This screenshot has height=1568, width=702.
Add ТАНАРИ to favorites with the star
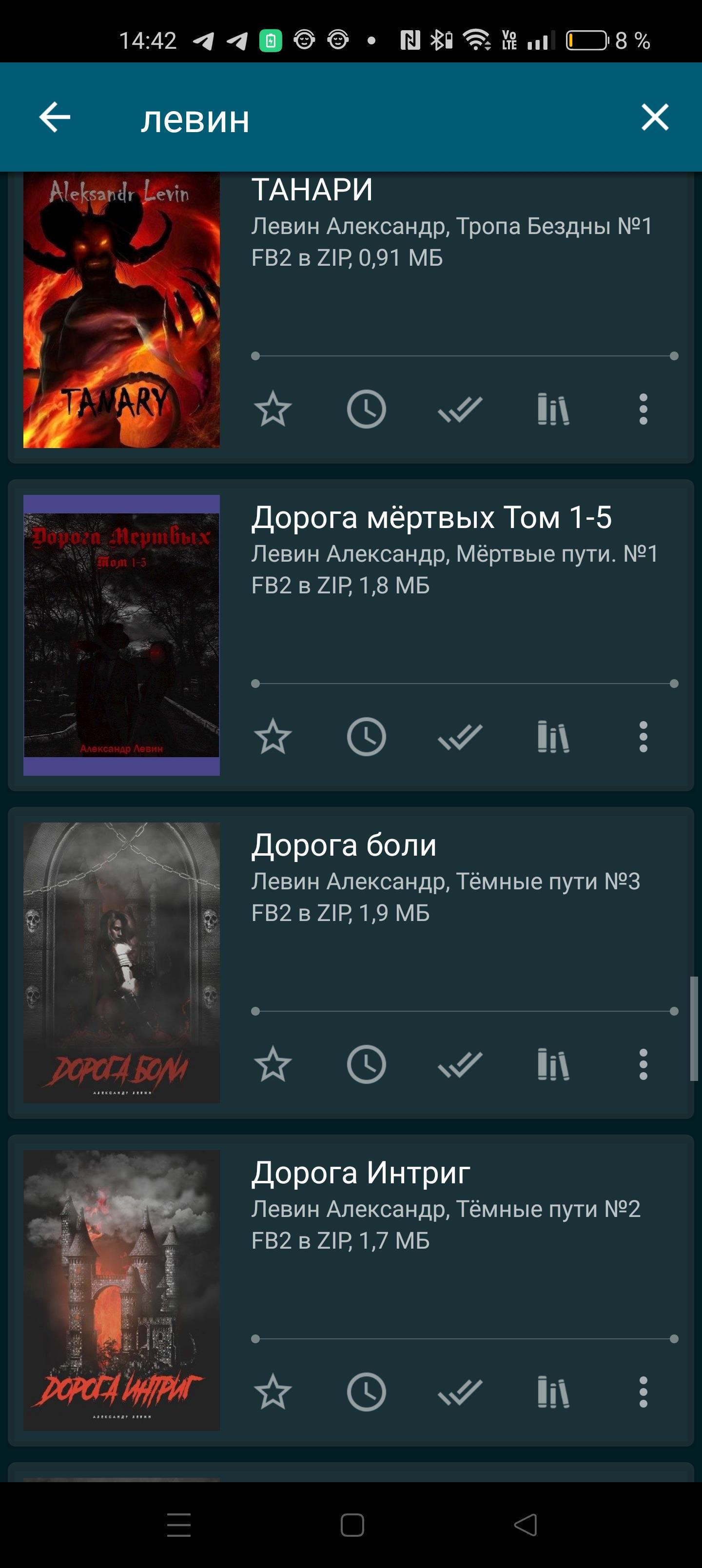[x=272, y=409]
